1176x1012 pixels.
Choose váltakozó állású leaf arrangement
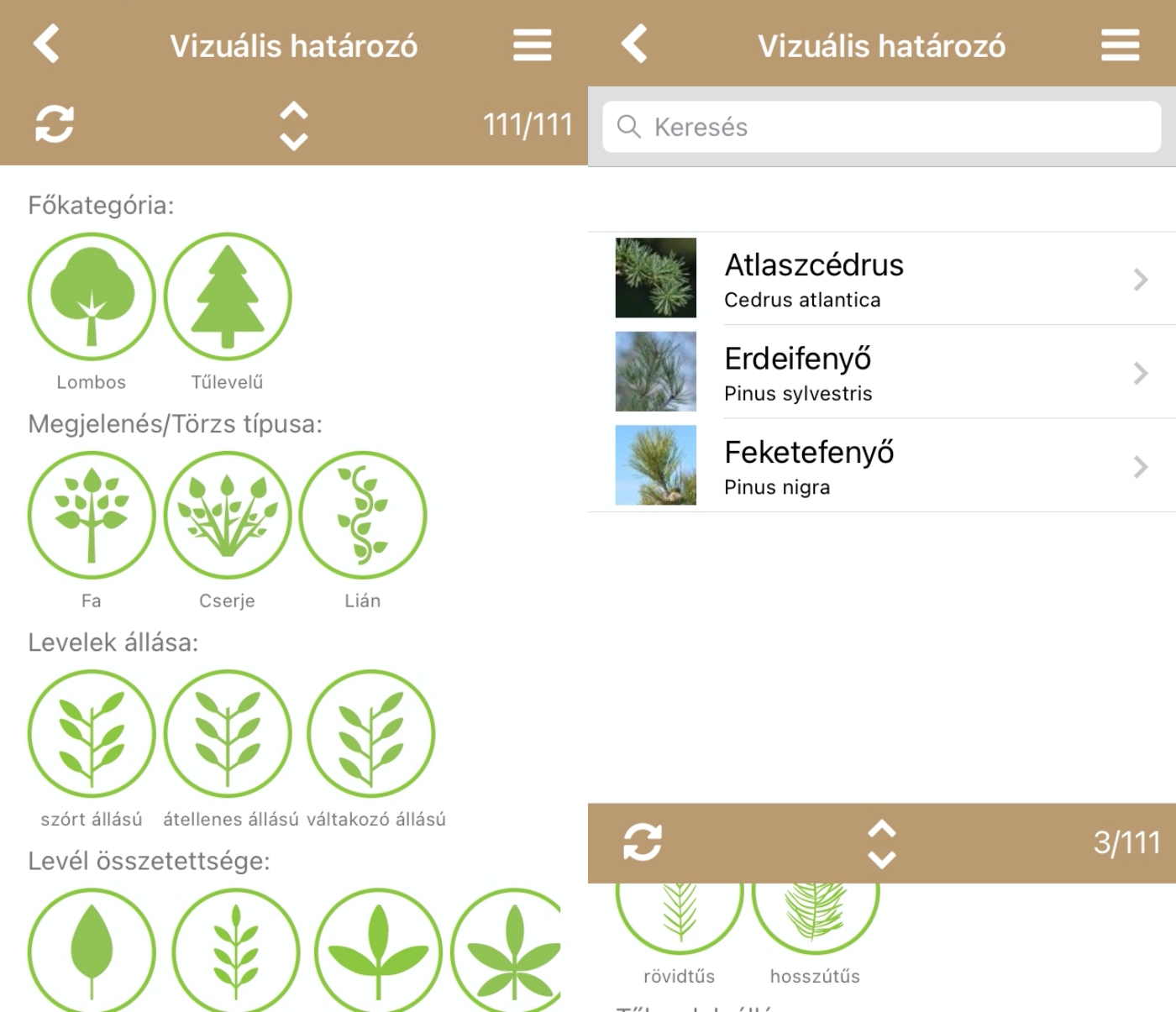point(371,733)
